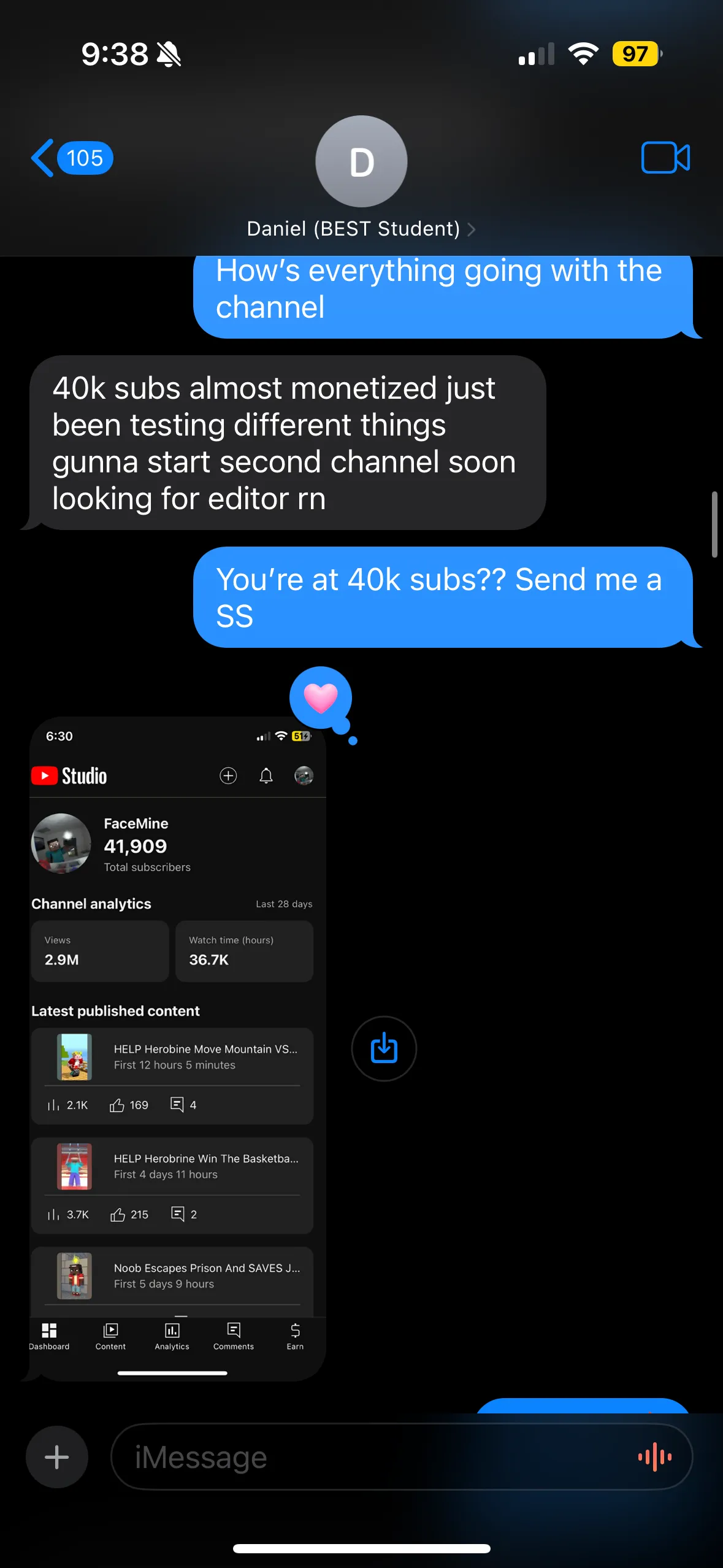Save the received screenshot
The height and width of the screenshot is (1568, 723).
click(x=384, y=1048)
